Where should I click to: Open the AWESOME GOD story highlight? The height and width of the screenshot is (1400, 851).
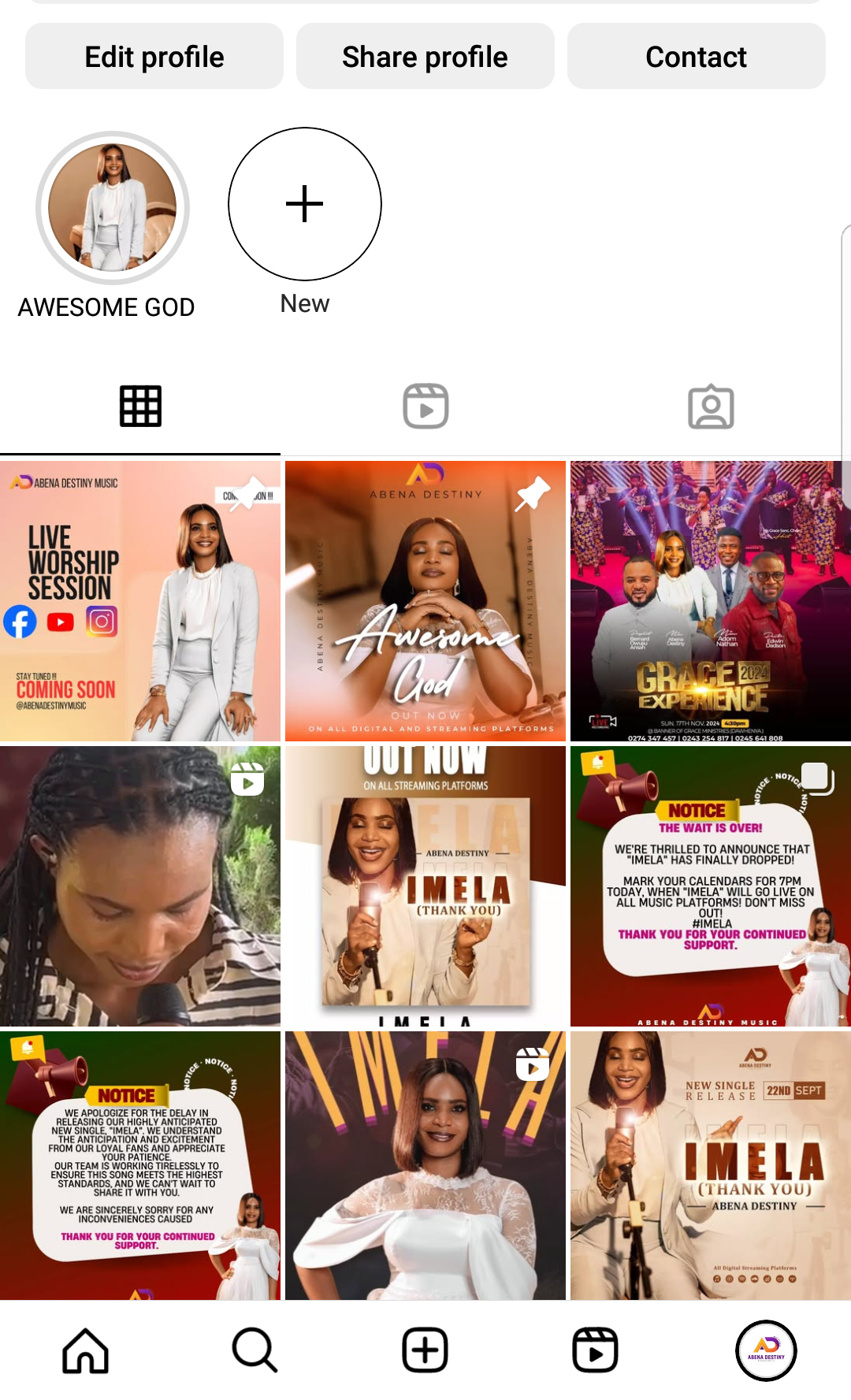pyautogui.click(x=113, y=208)
